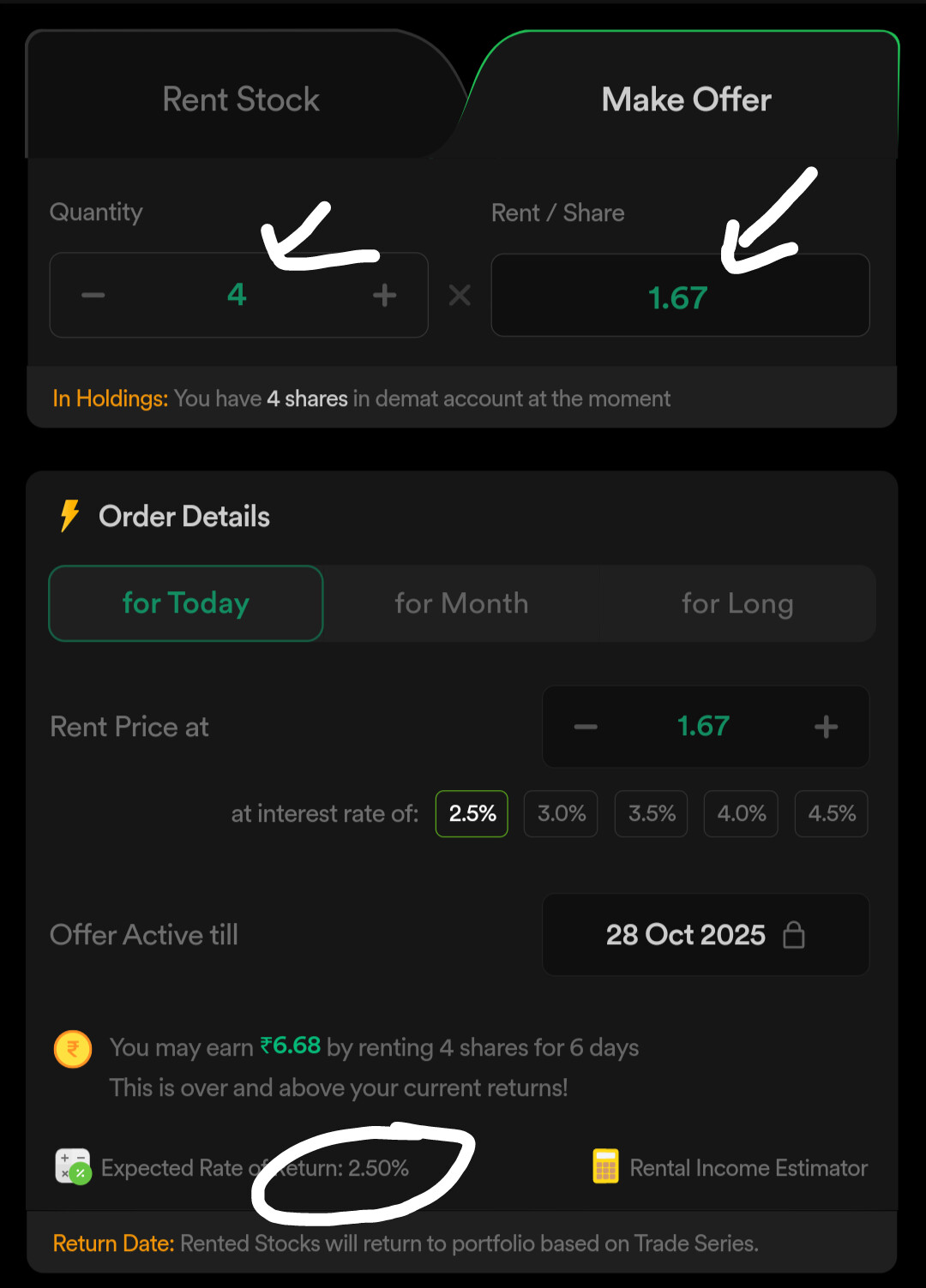Choose the 4.0% interest rate chip
The image size is (926, 1288).
pos(741,813)
